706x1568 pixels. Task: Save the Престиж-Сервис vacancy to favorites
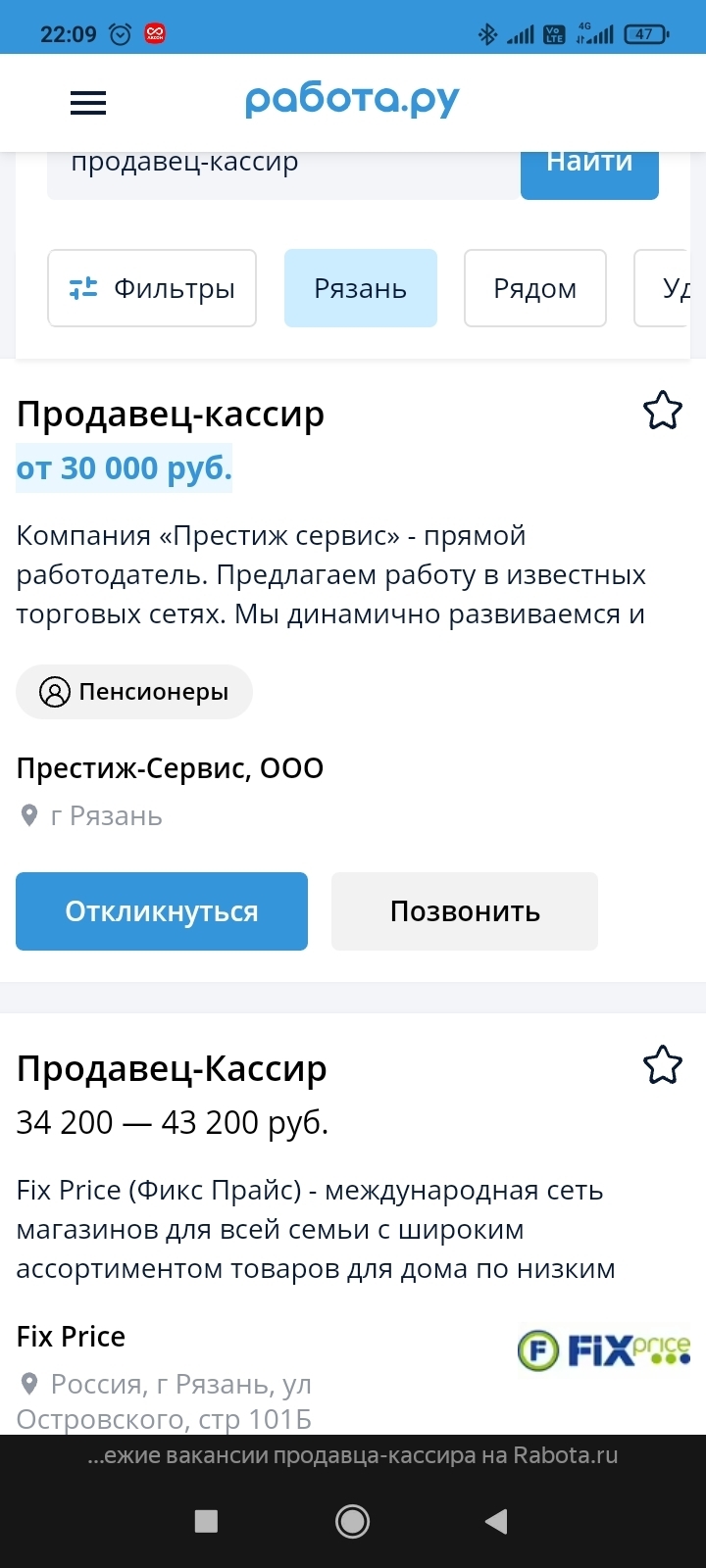click(x=662, y=411)
